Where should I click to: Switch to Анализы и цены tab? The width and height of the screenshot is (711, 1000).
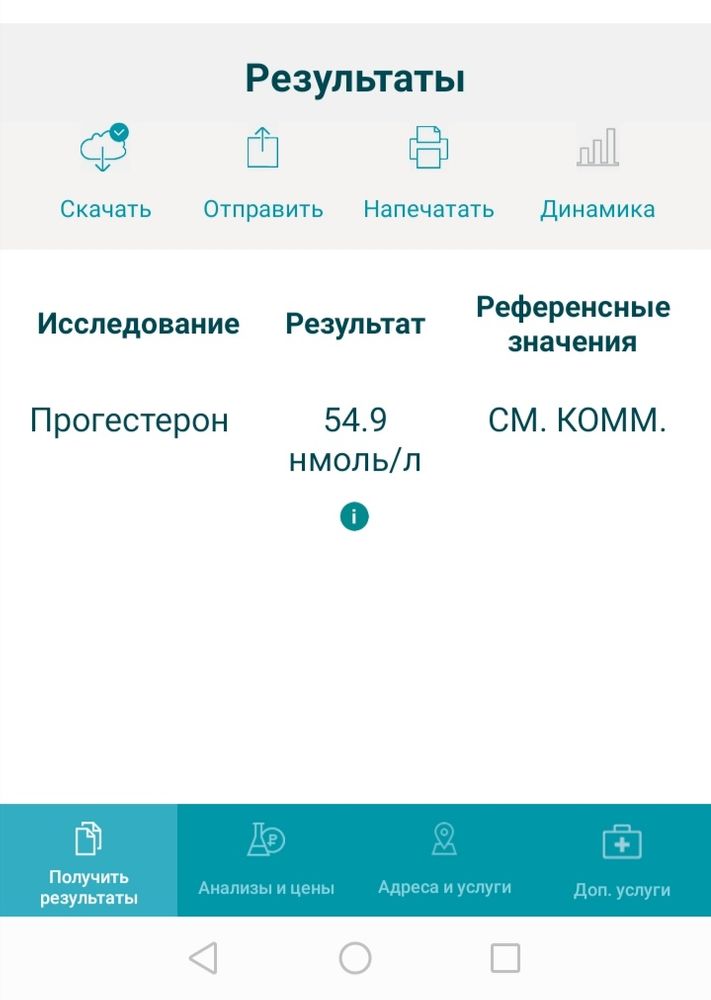tap(266, 861)
